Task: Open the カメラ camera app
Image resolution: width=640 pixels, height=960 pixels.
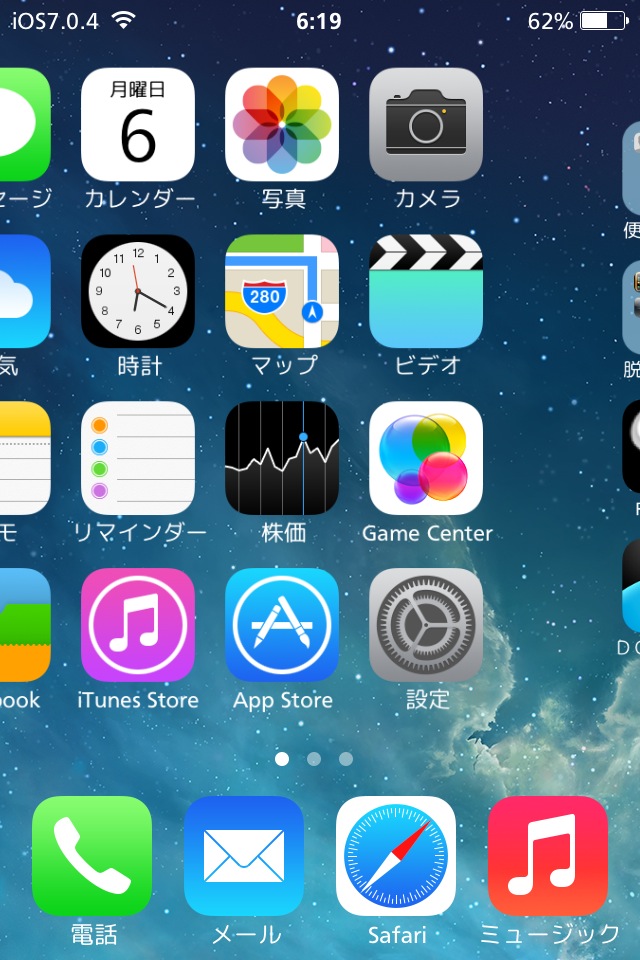Action: [x=426, y=125]
